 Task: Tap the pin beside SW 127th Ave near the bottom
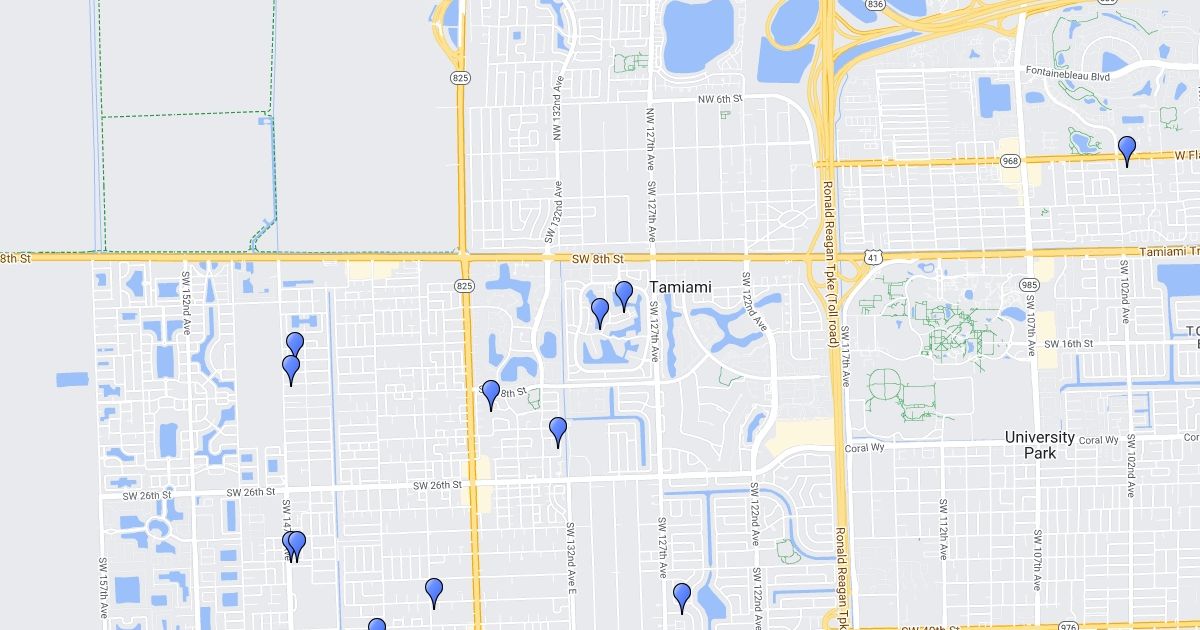(x=682, y=597)
